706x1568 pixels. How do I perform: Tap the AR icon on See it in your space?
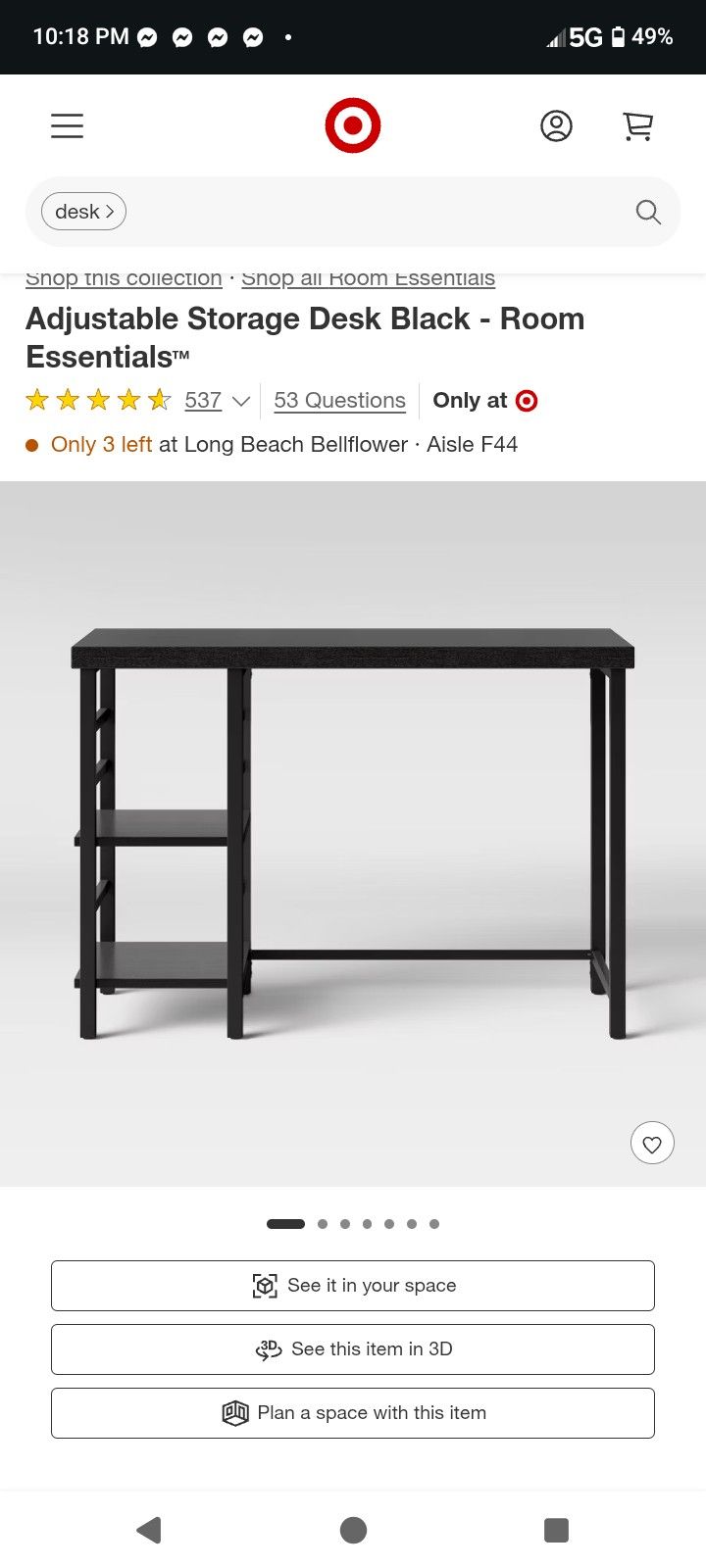pyautogui.click(x=264, y=1285)
